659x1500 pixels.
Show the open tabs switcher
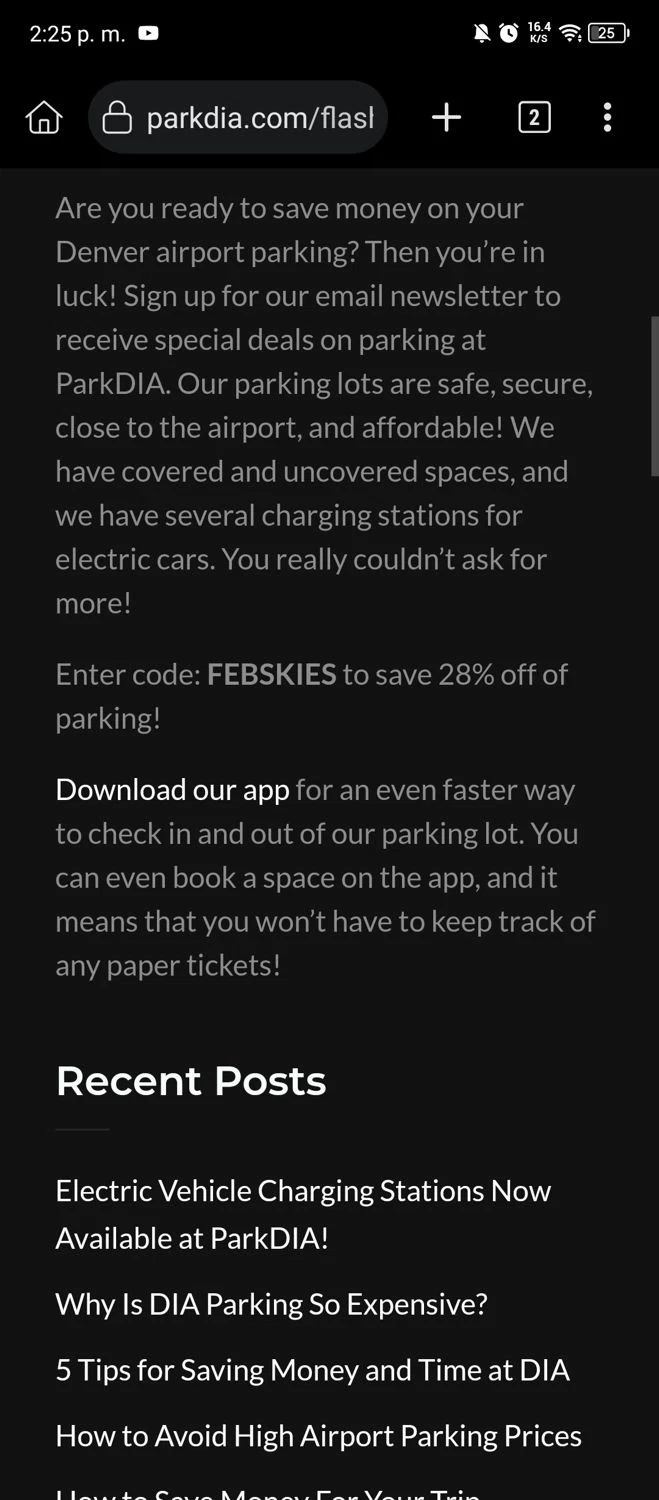click(534, 118)
